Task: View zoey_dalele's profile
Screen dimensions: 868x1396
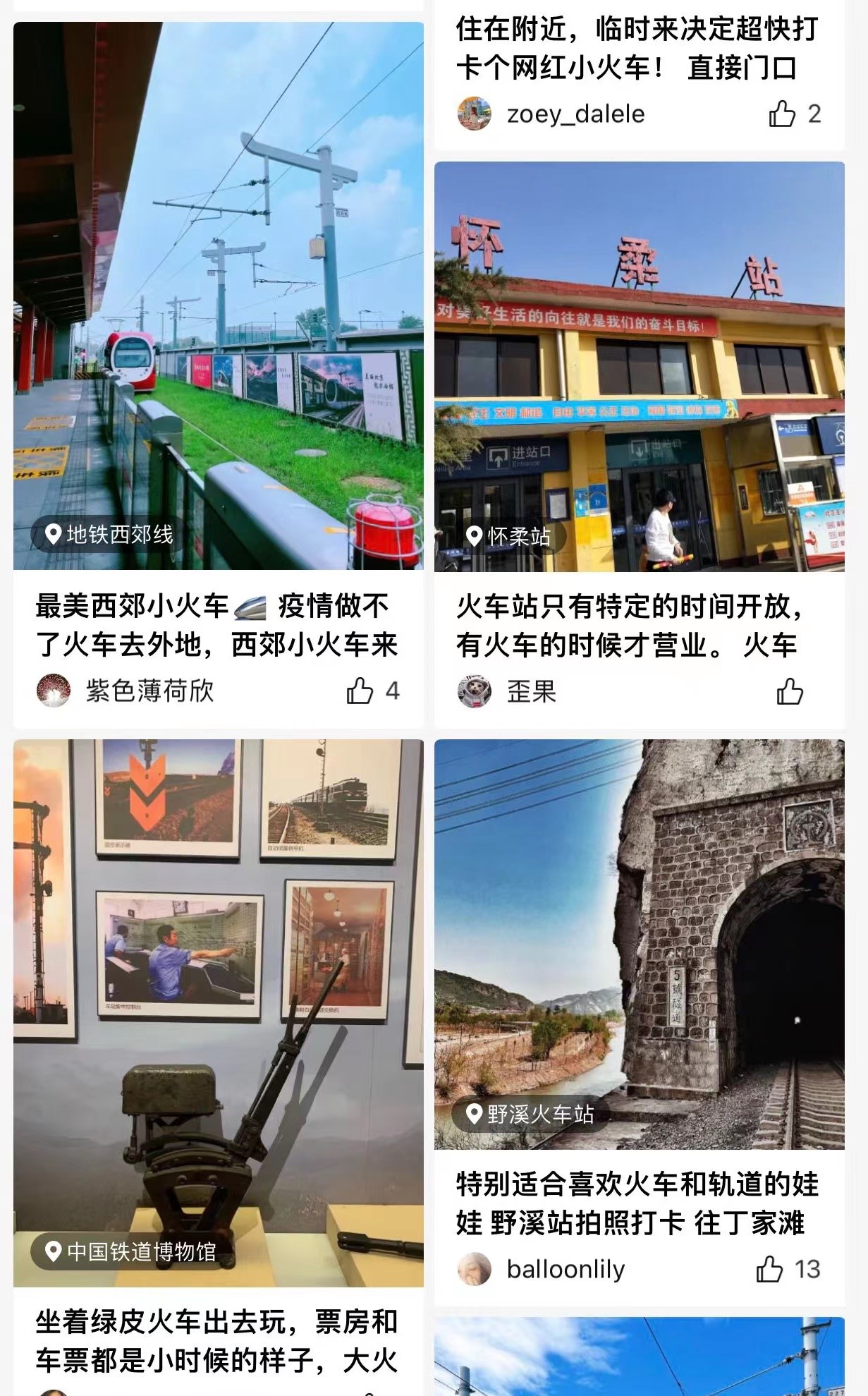Action: [475, 114]
